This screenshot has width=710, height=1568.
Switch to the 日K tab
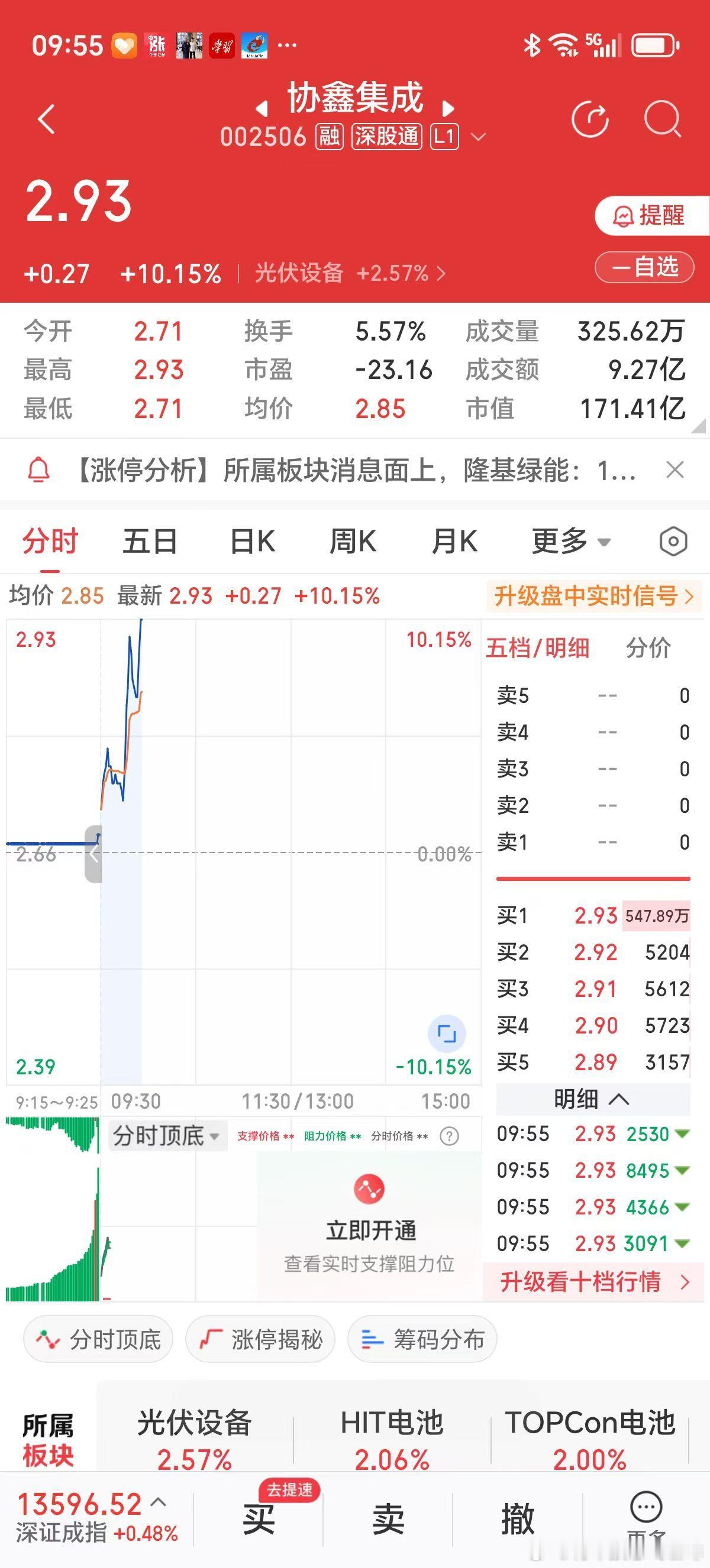pyautogui.click(x=251, y=540)
